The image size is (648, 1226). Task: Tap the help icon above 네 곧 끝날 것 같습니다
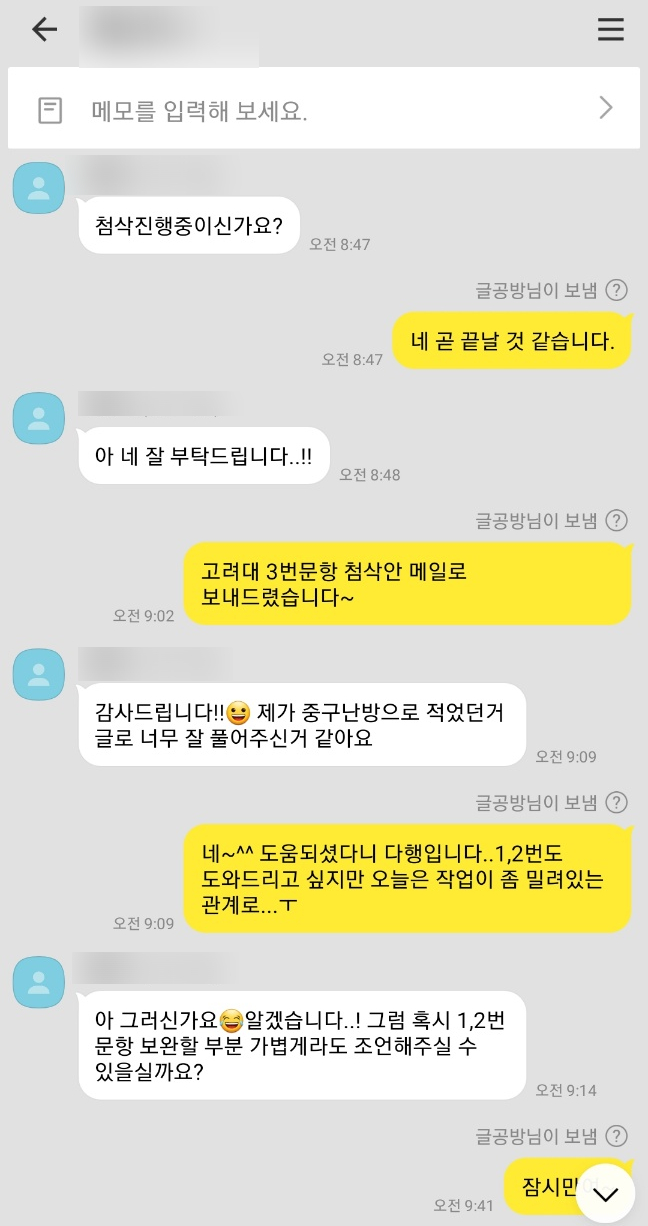click(617, 291)
